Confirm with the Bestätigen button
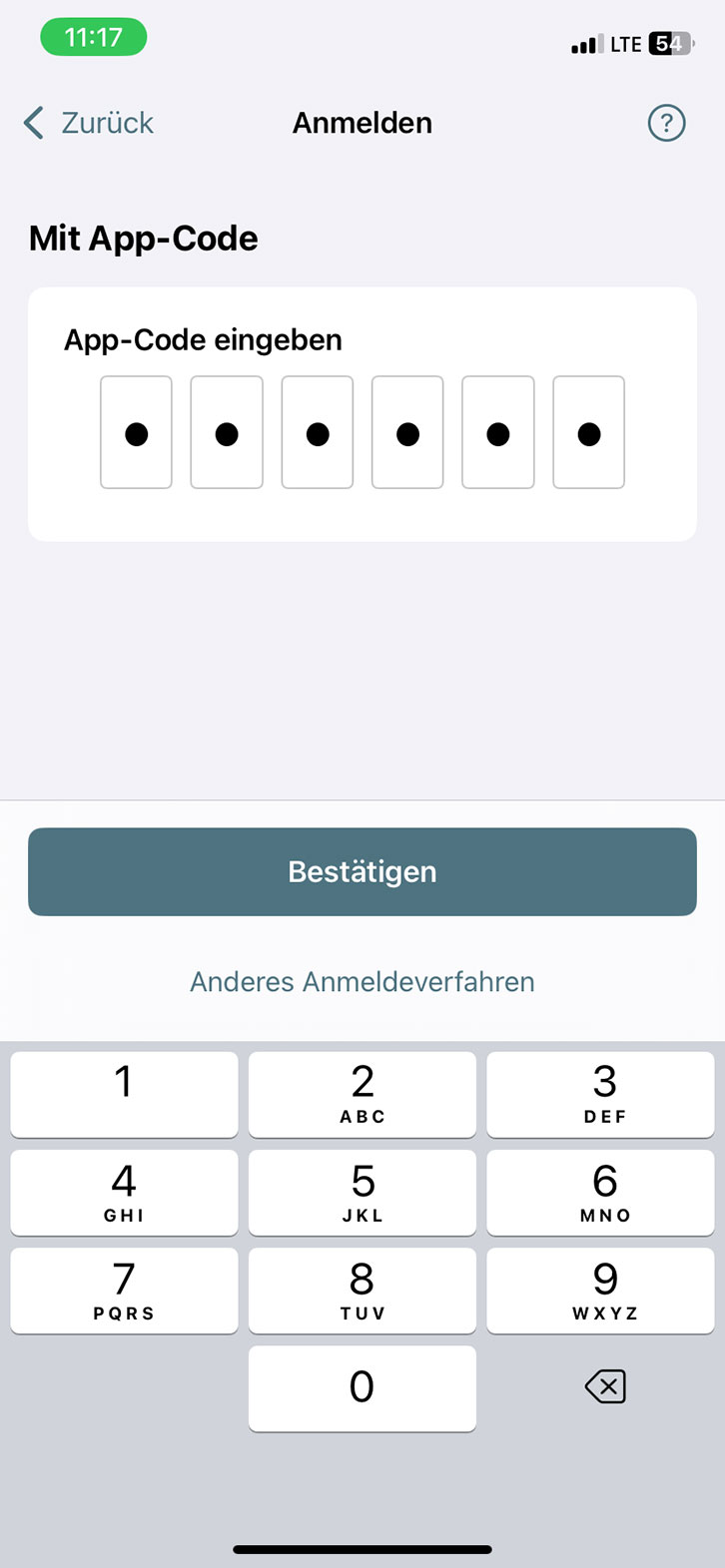Viewport: 725px width, 1568px height. coord(362,870)
